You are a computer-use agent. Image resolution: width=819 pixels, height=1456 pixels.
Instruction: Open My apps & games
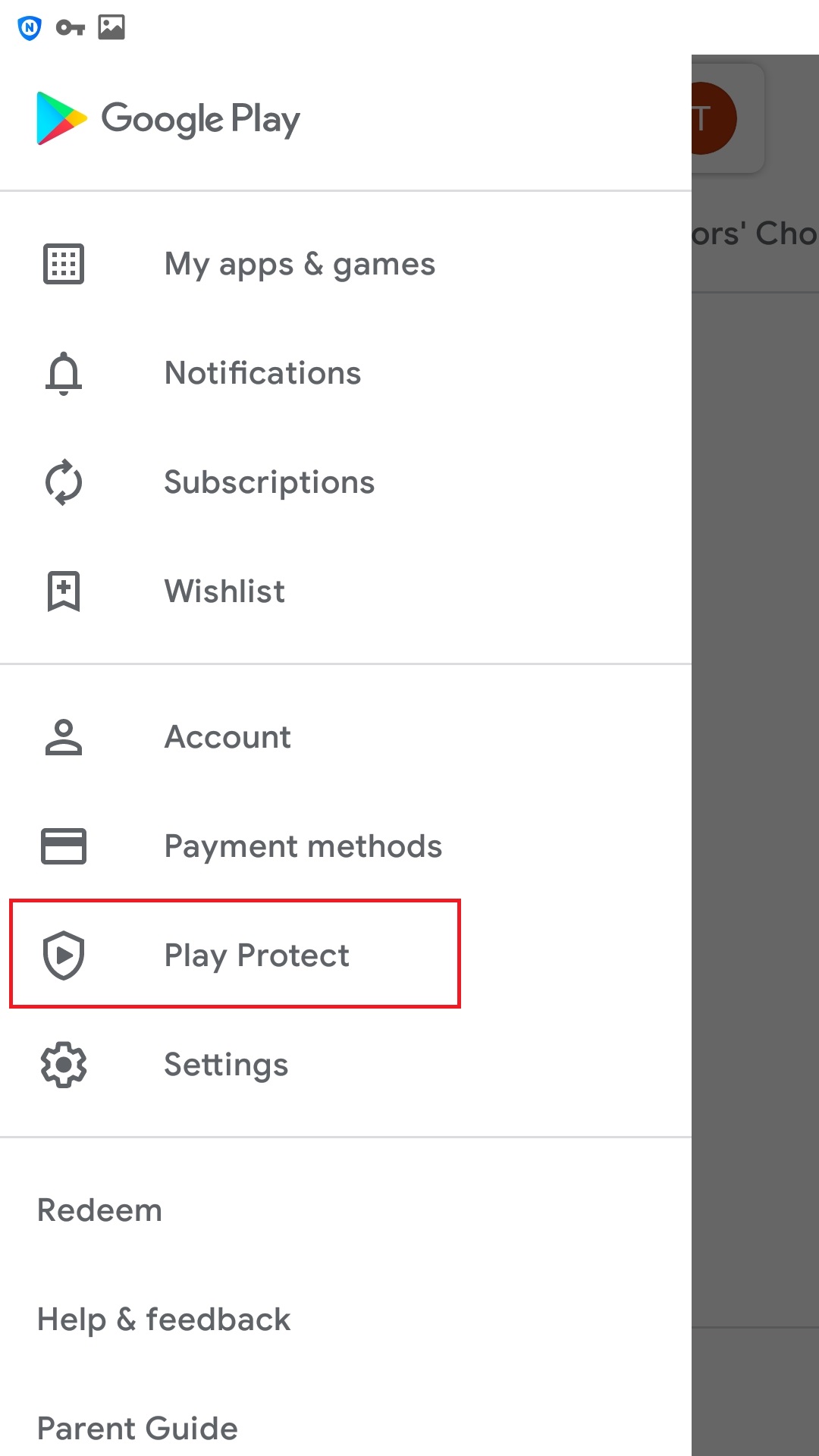point(300,265)
